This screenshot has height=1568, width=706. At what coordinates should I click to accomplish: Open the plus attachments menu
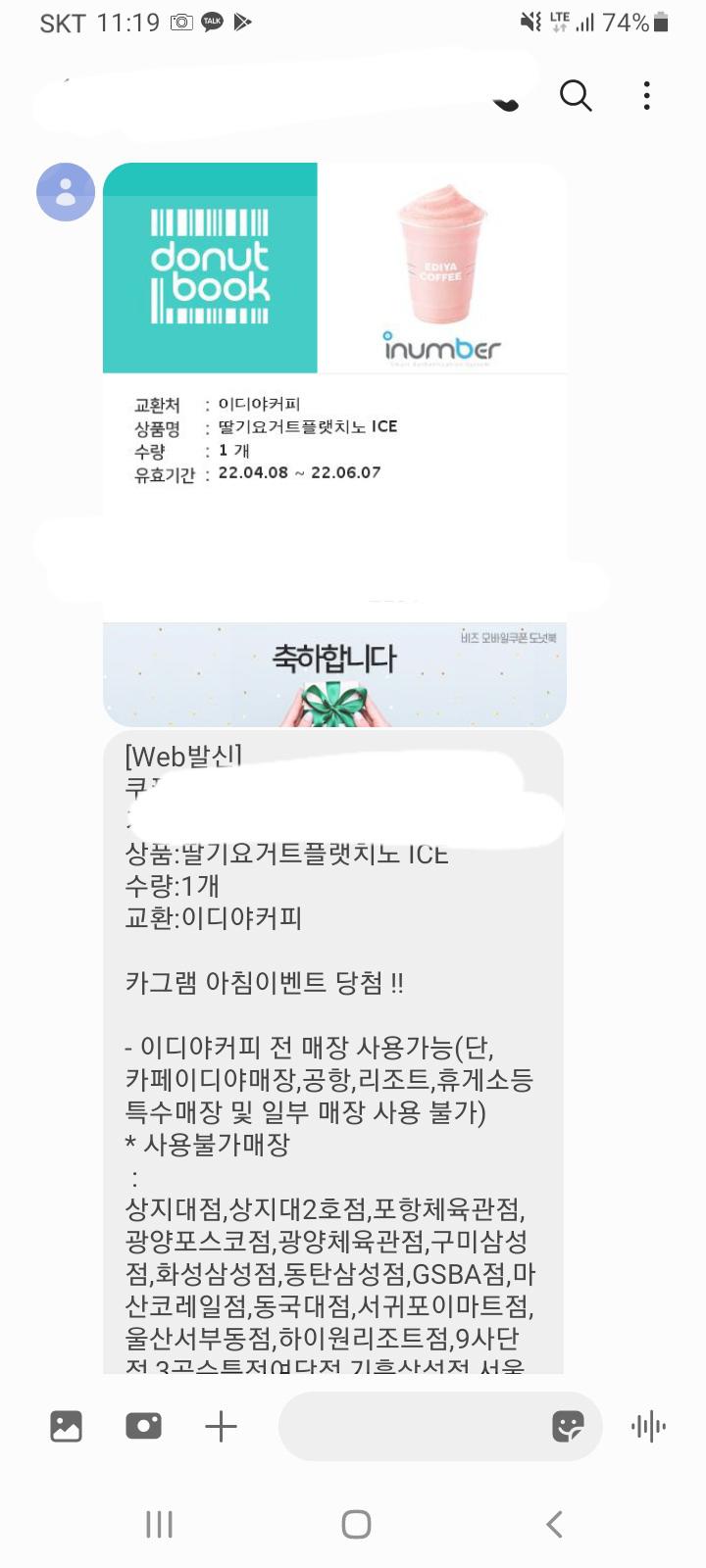[221, 1426]
